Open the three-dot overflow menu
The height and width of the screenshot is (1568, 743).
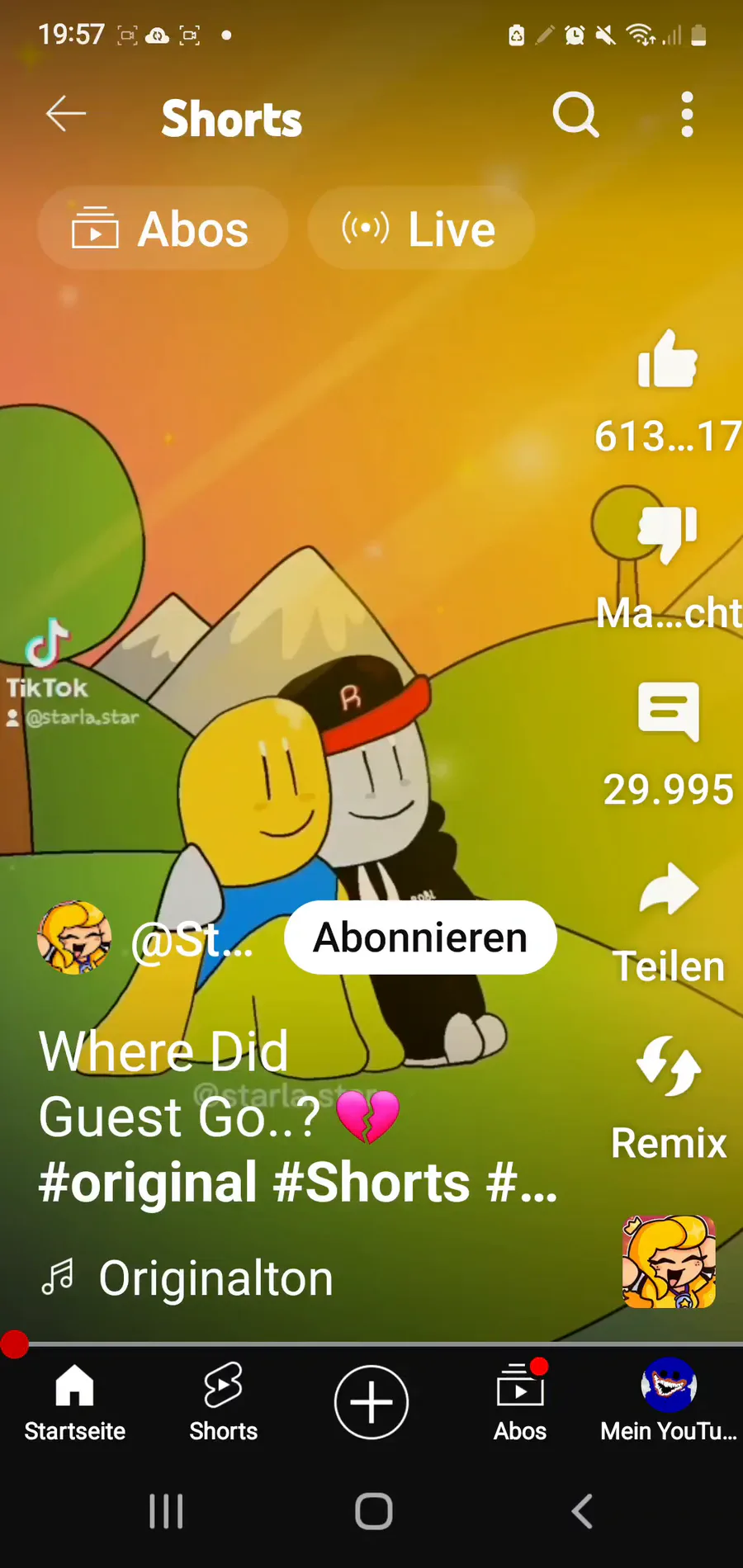pyautogui.click(x=686, y=115)
